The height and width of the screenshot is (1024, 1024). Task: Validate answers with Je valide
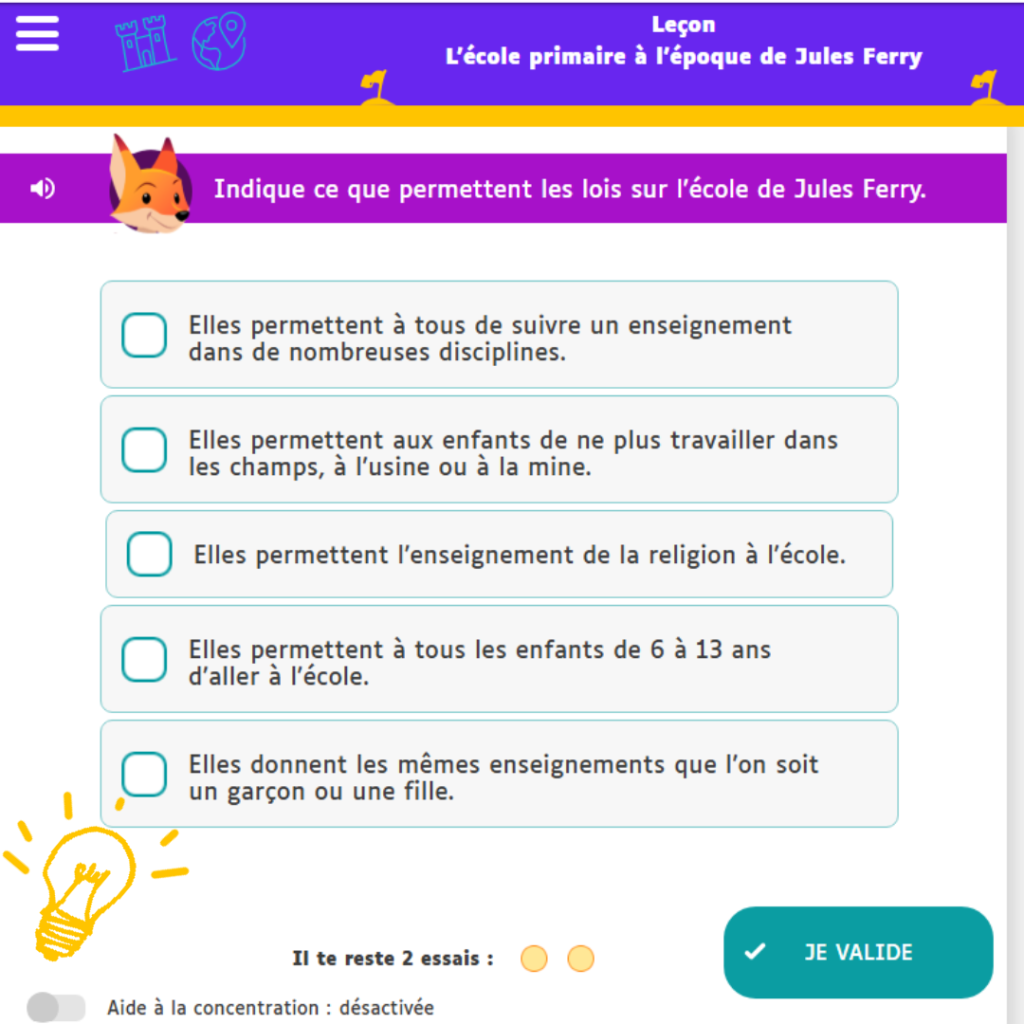click(857, 952)
